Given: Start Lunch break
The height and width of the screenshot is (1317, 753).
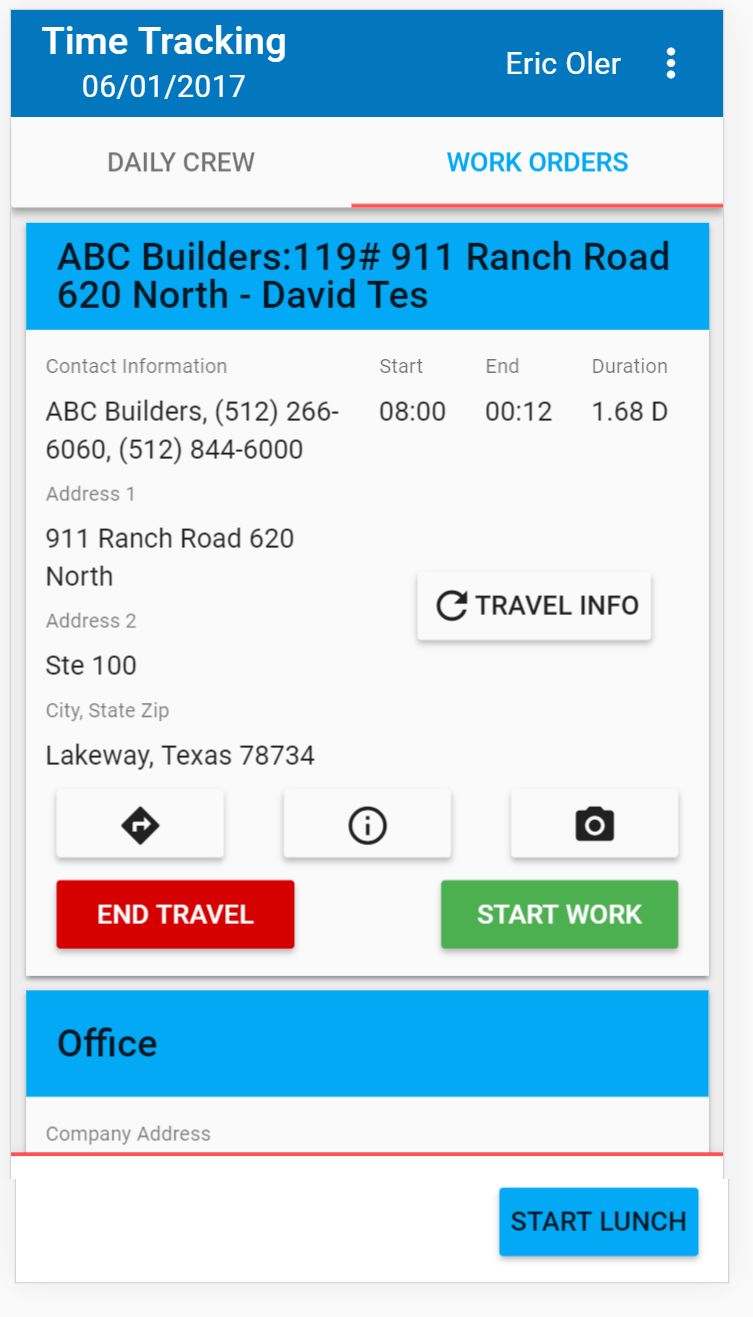Looking at the screenshot, I should point(598,1221).
